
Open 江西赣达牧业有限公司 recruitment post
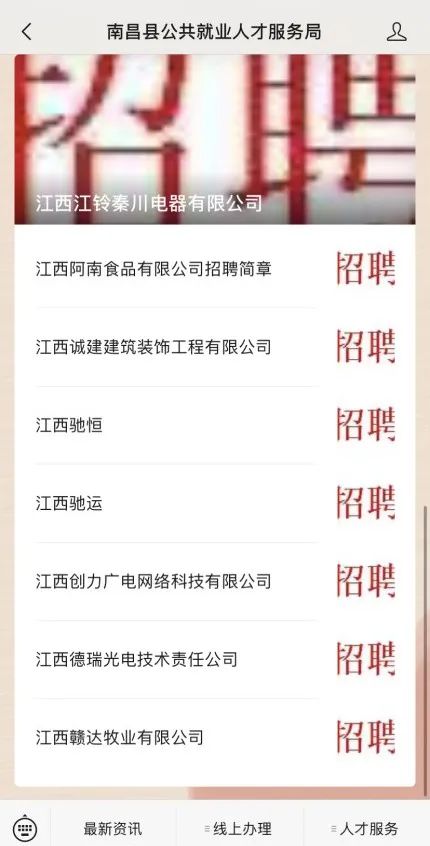point(215,738)
